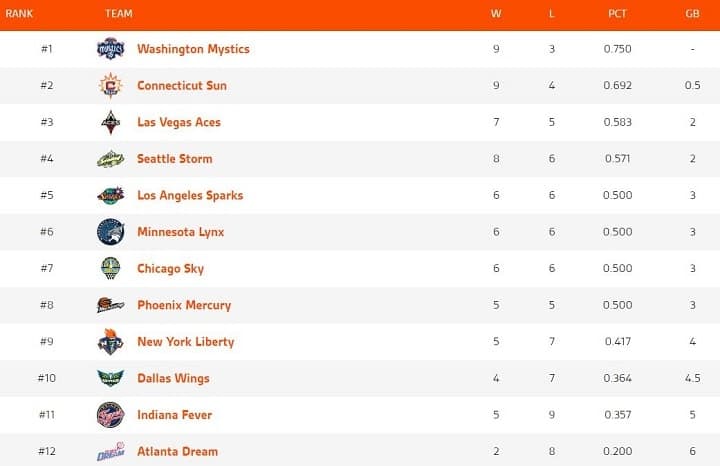
Task: Open the Connecticut Sun team link
Action: 182,86
